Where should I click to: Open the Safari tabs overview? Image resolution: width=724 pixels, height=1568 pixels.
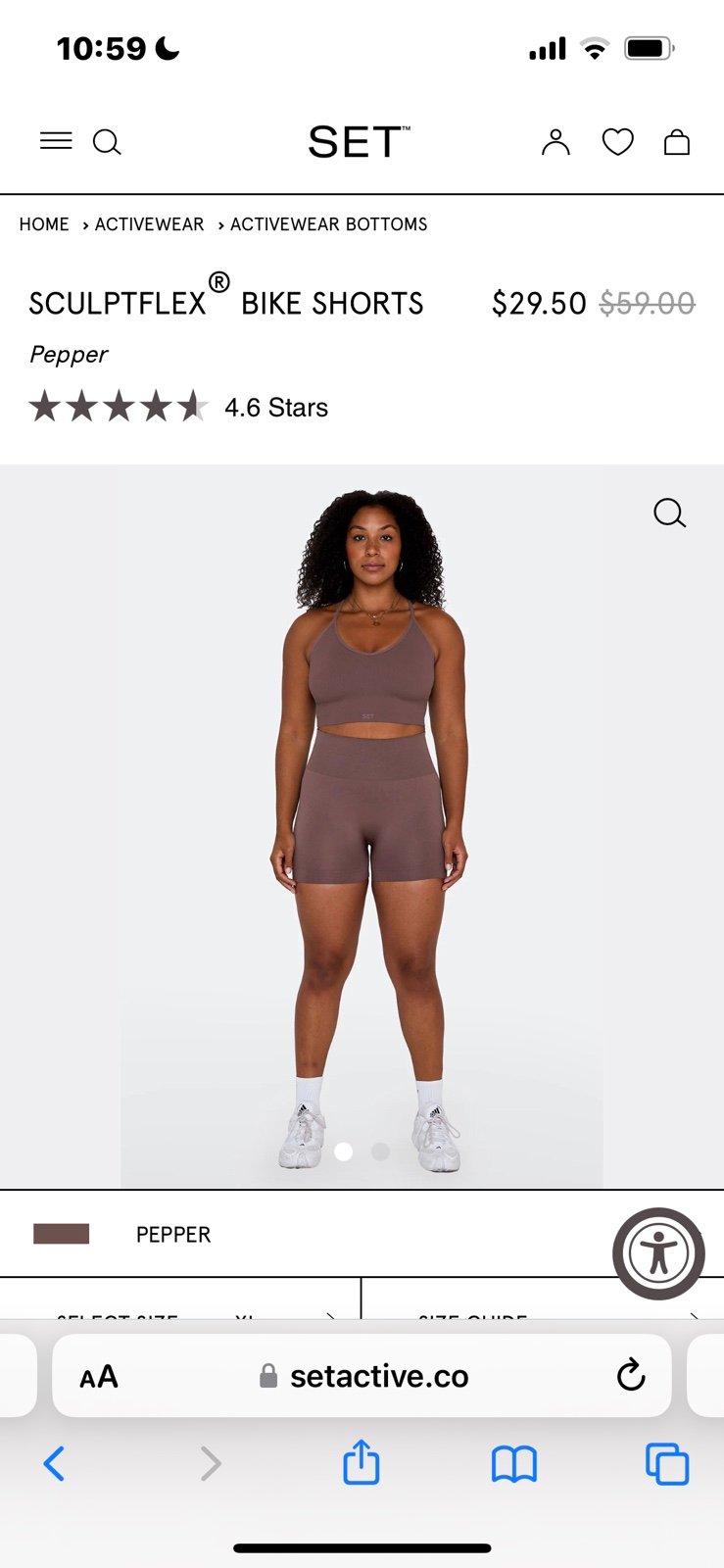pyautogui.click(x=667, y=1464)
